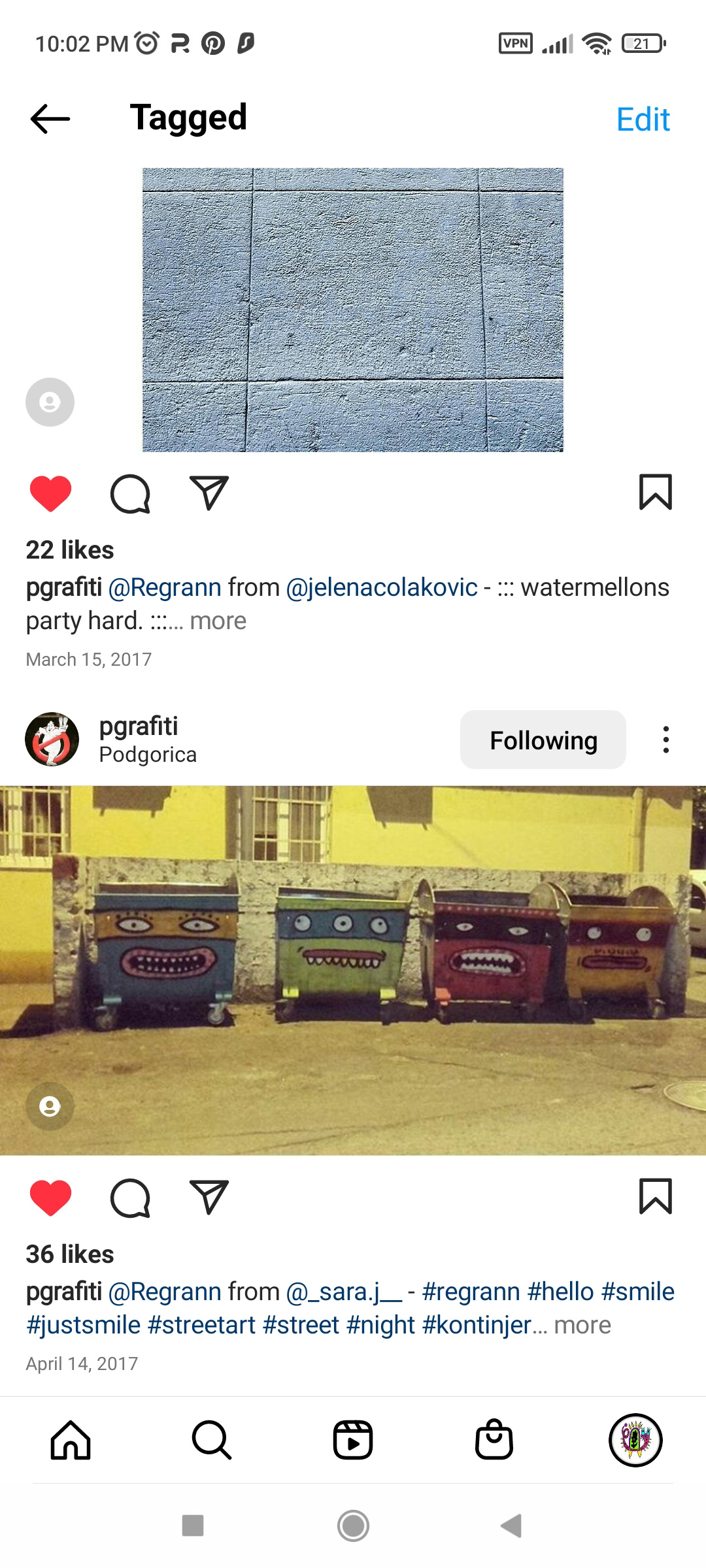The image size is (706, 1568).
Task: Unlike the post with 36 likes
Action: (50, 1198)
